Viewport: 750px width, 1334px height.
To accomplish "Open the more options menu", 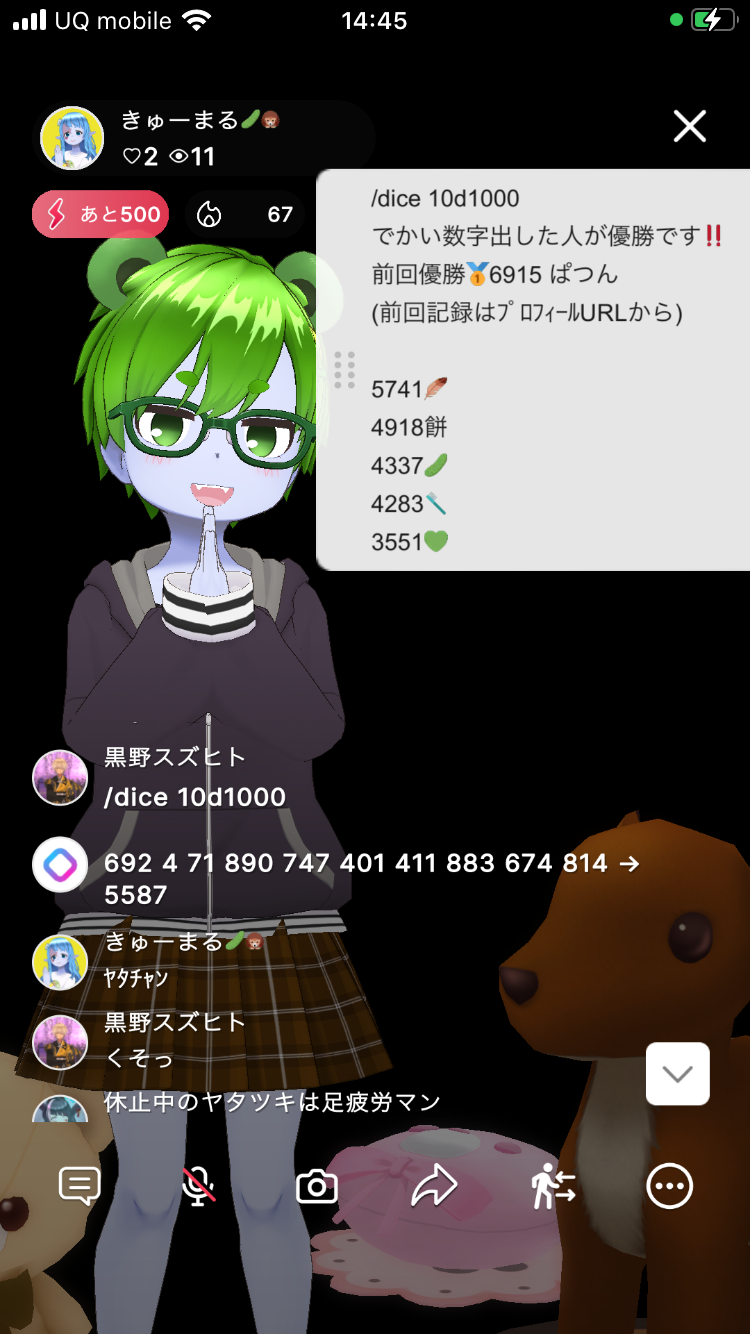I will [x=669, y=1187].
